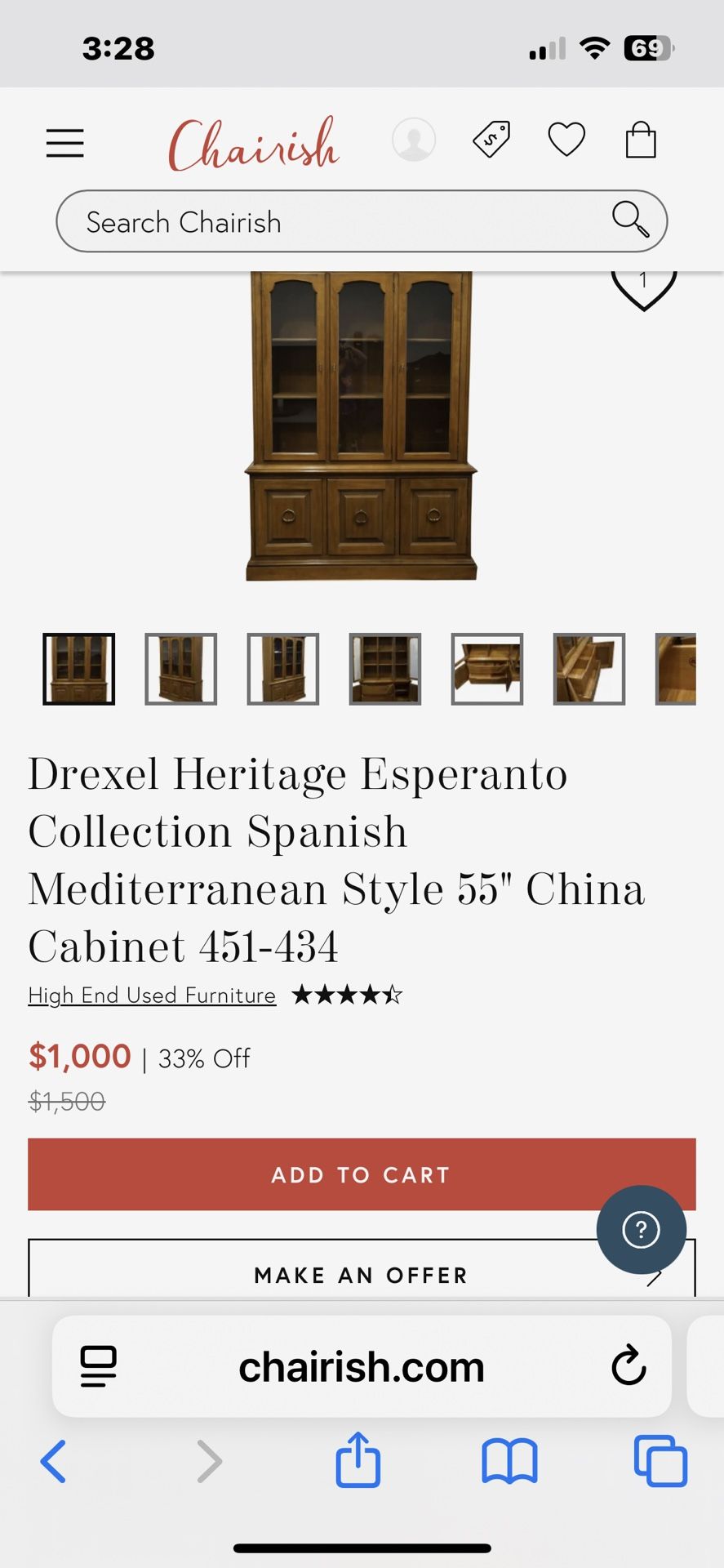Select the second cabinet thumbnail
This screenshot has height=1568, width=724.
(181, 669)
